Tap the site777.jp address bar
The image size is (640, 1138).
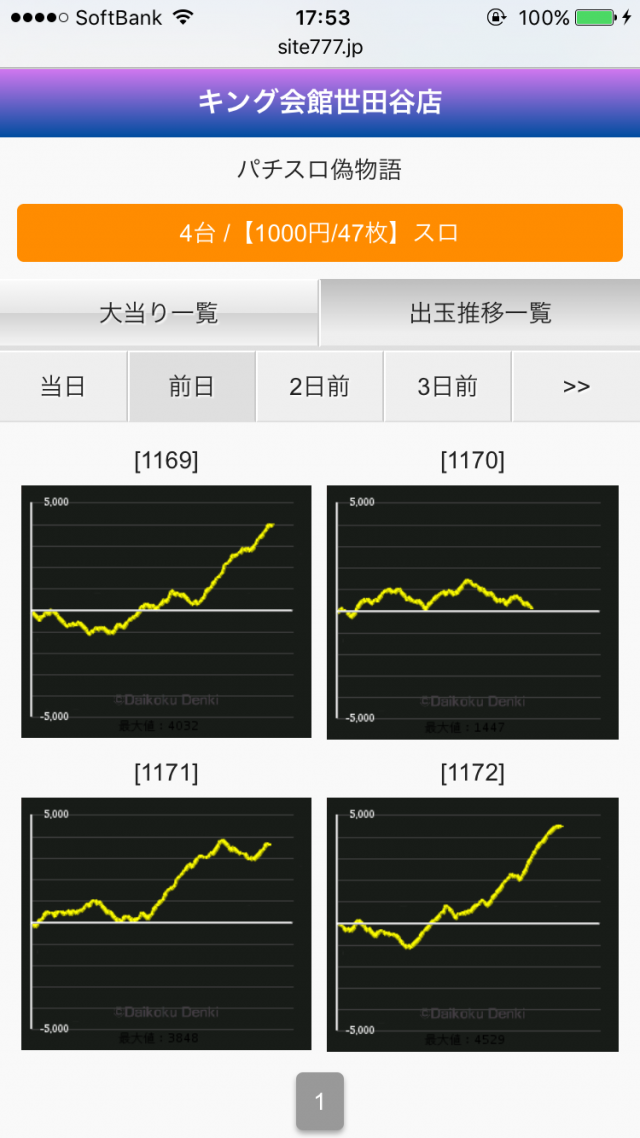tap(319, 46)
